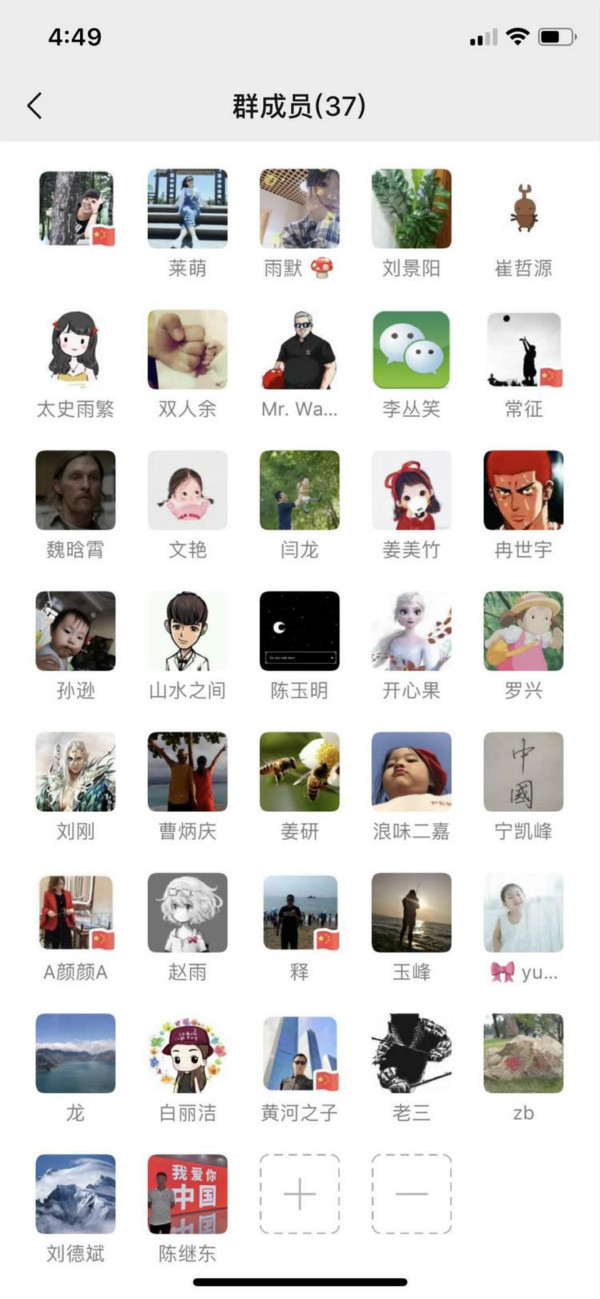Open 太史雨繁's profile
Viewport: 600px width, 1299px height.
[x=75, y=349]
